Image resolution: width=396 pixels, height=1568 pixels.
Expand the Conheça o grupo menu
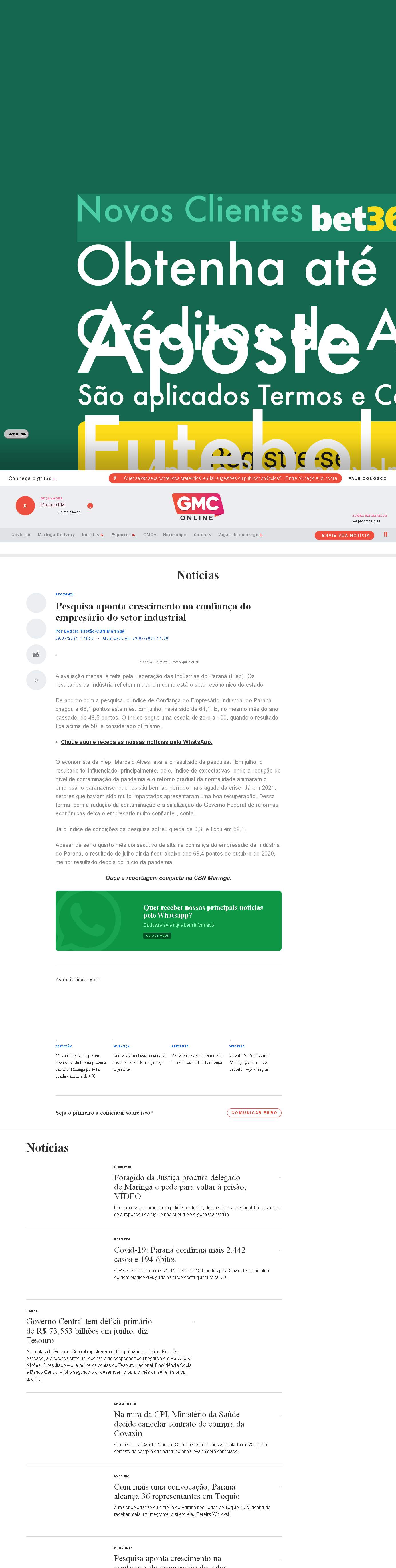(x=32, y=478)
